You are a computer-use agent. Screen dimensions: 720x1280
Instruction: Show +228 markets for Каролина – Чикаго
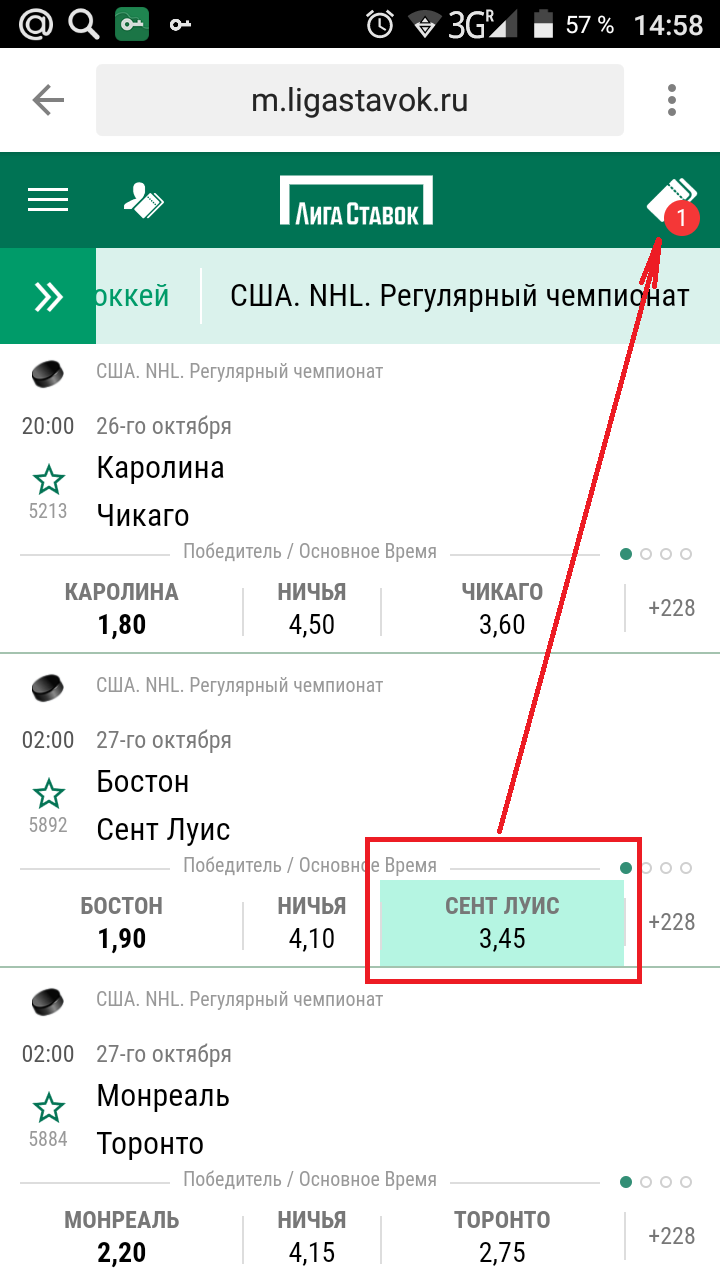tap(672, 608)
